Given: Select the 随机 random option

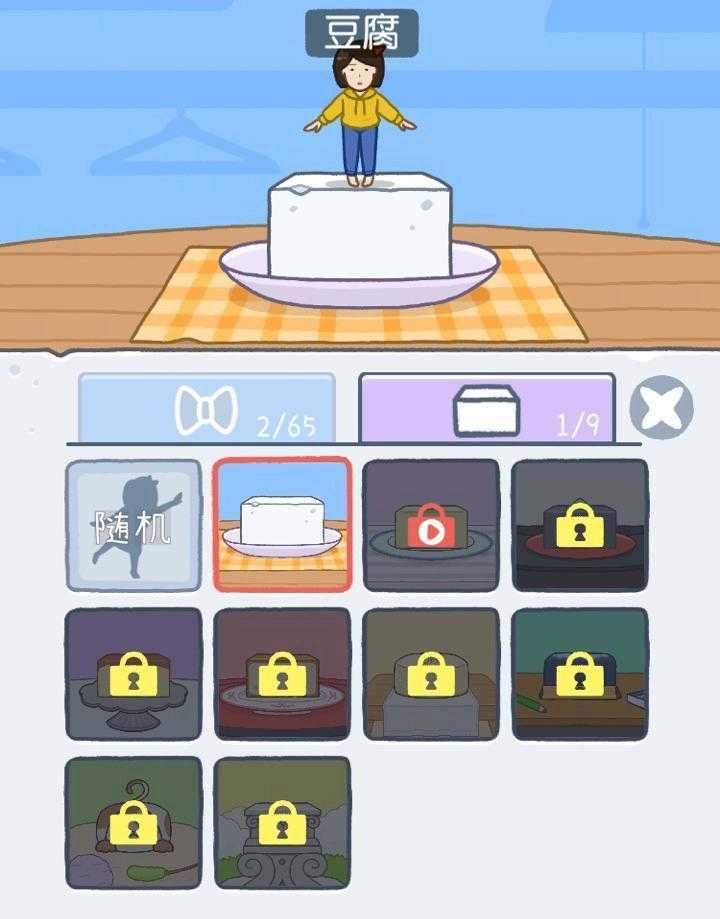Looking at the screenshot, I should pyautogui.click(x=134, y=525).
